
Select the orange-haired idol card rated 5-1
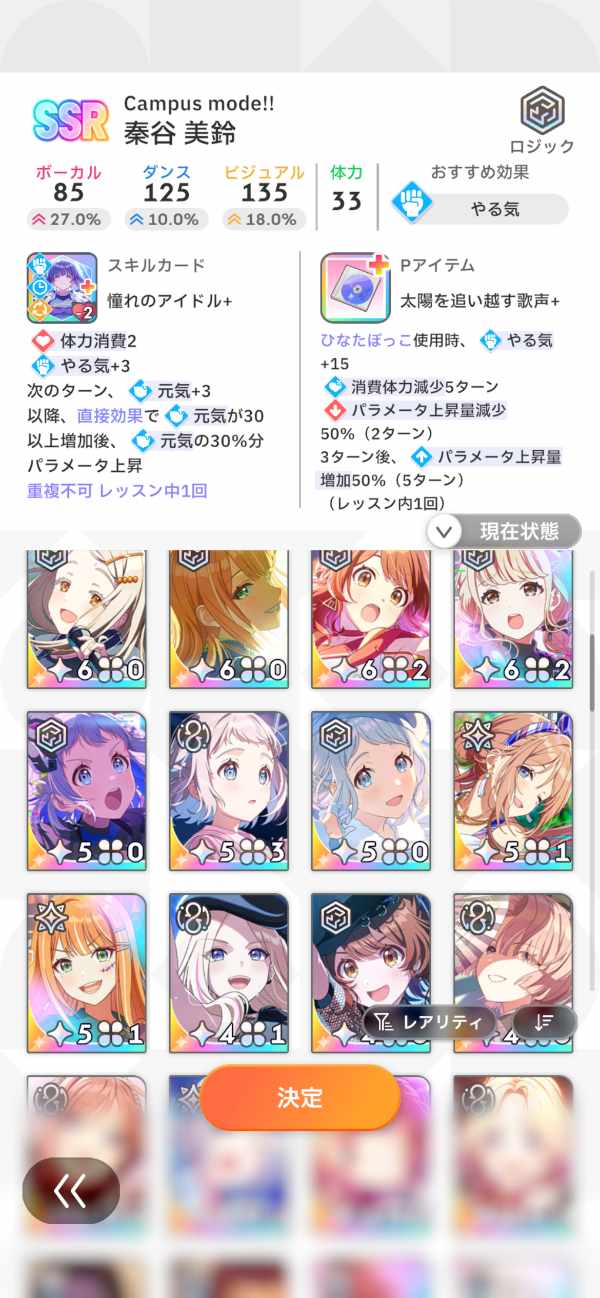[x=87, y=972]
